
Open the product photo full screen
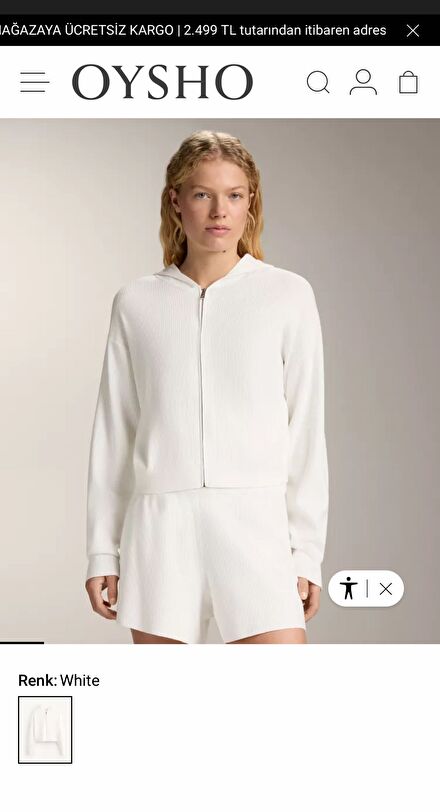coord(220,381)
